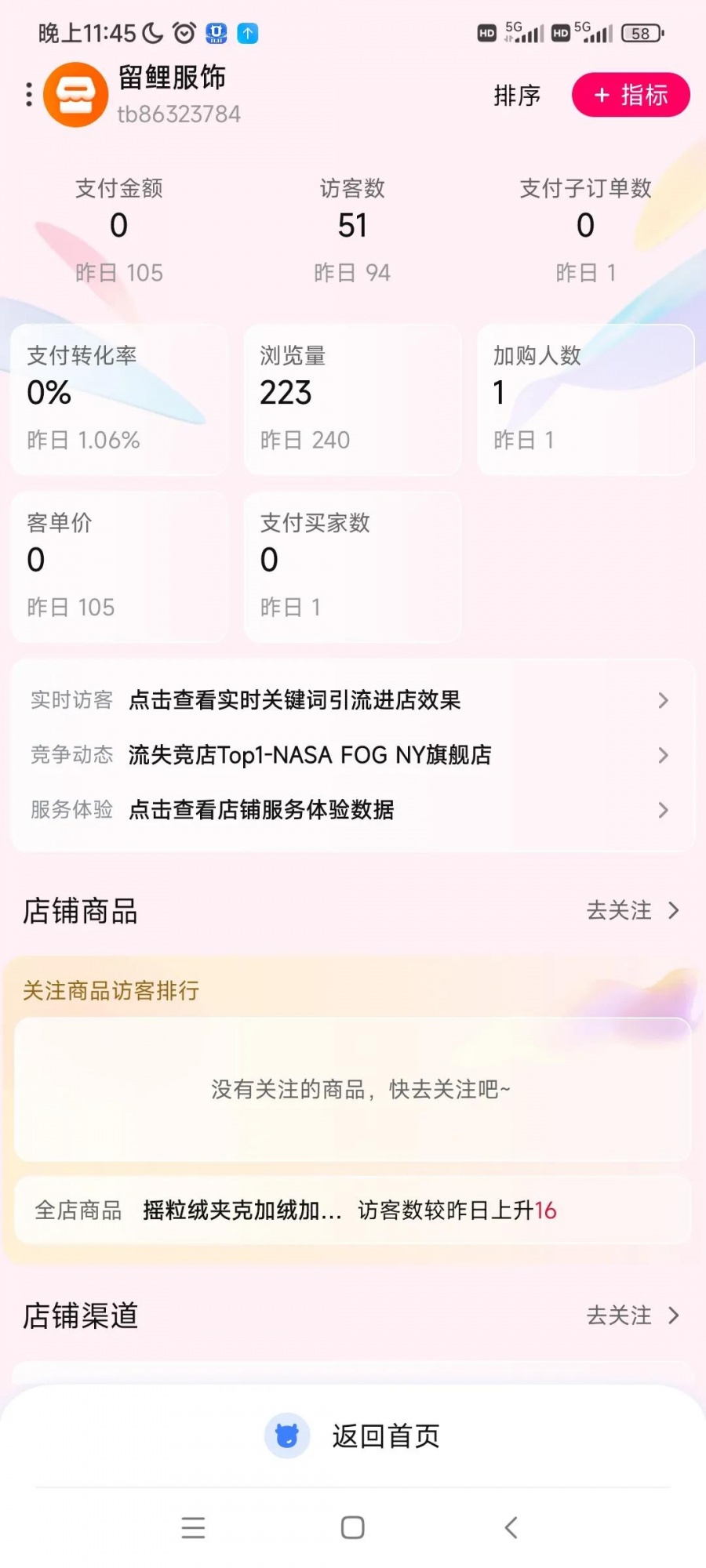Go to 去关注 beside 店铺渠道

coord(632,1315)
